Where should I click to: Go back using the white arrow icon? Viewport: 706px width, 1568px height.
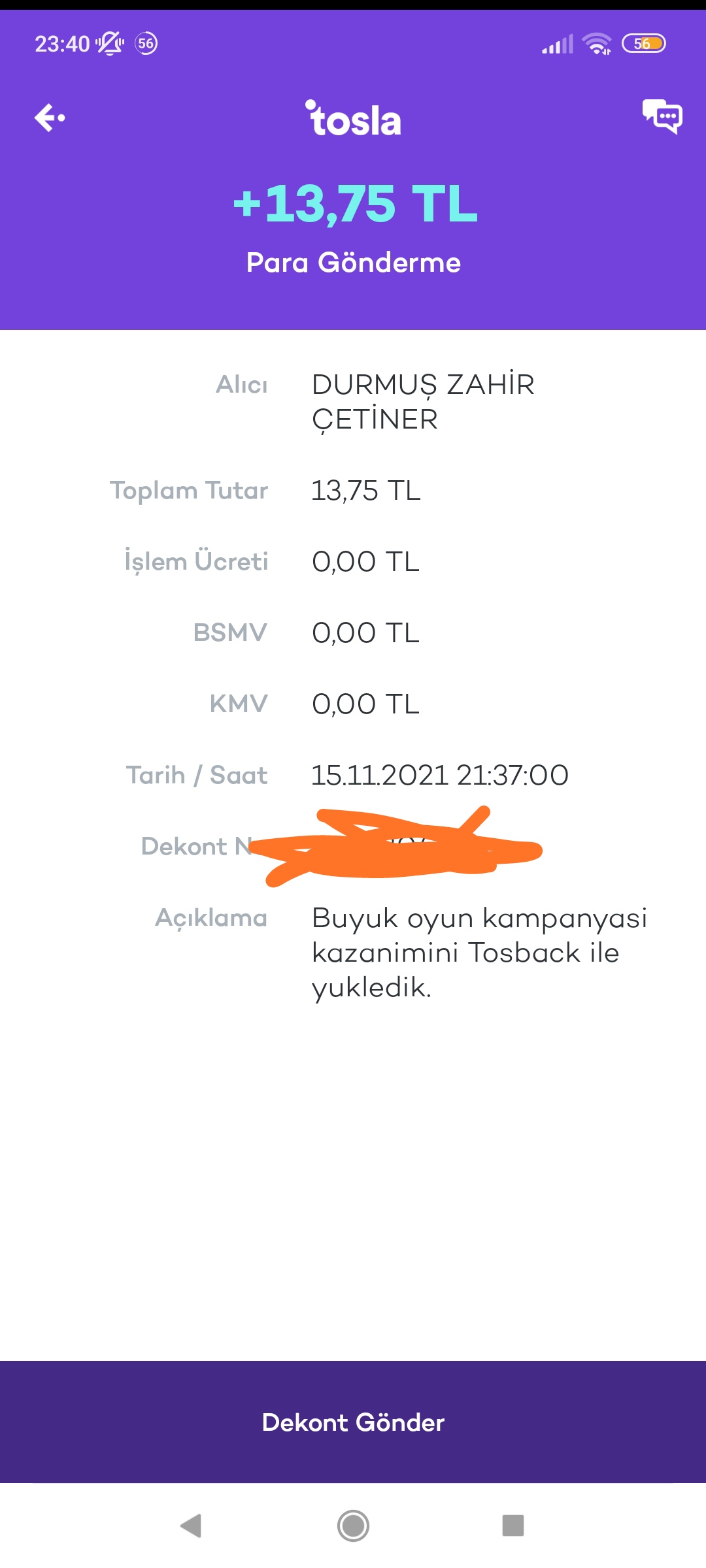click(50, 118)
